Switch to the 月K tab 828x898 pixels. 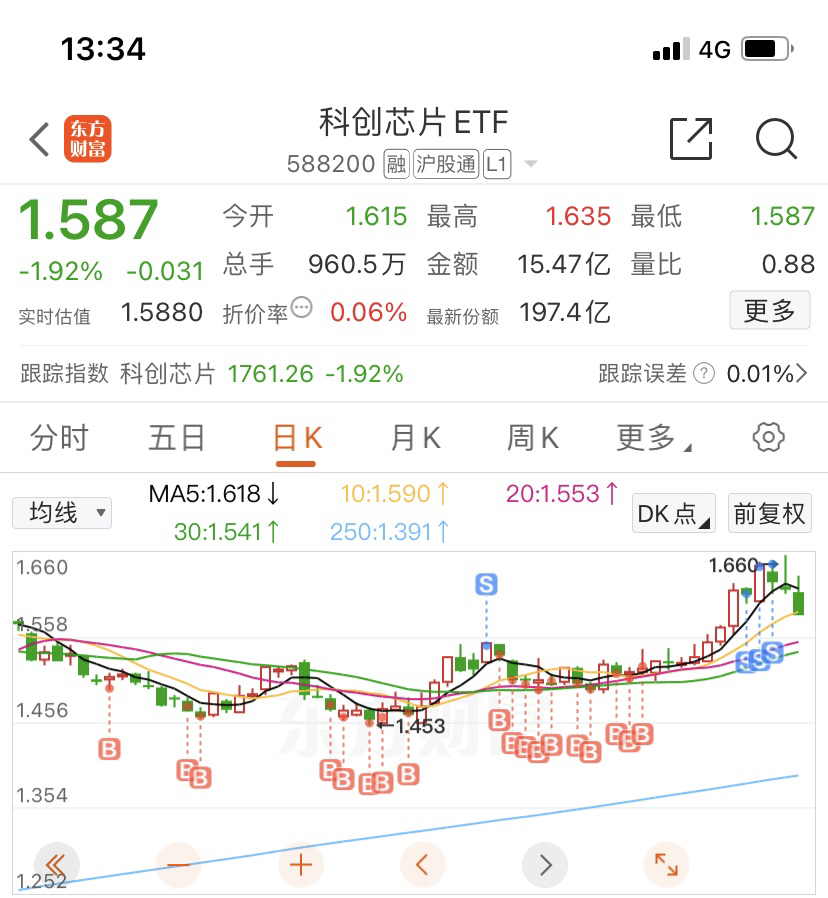(413, 437)
